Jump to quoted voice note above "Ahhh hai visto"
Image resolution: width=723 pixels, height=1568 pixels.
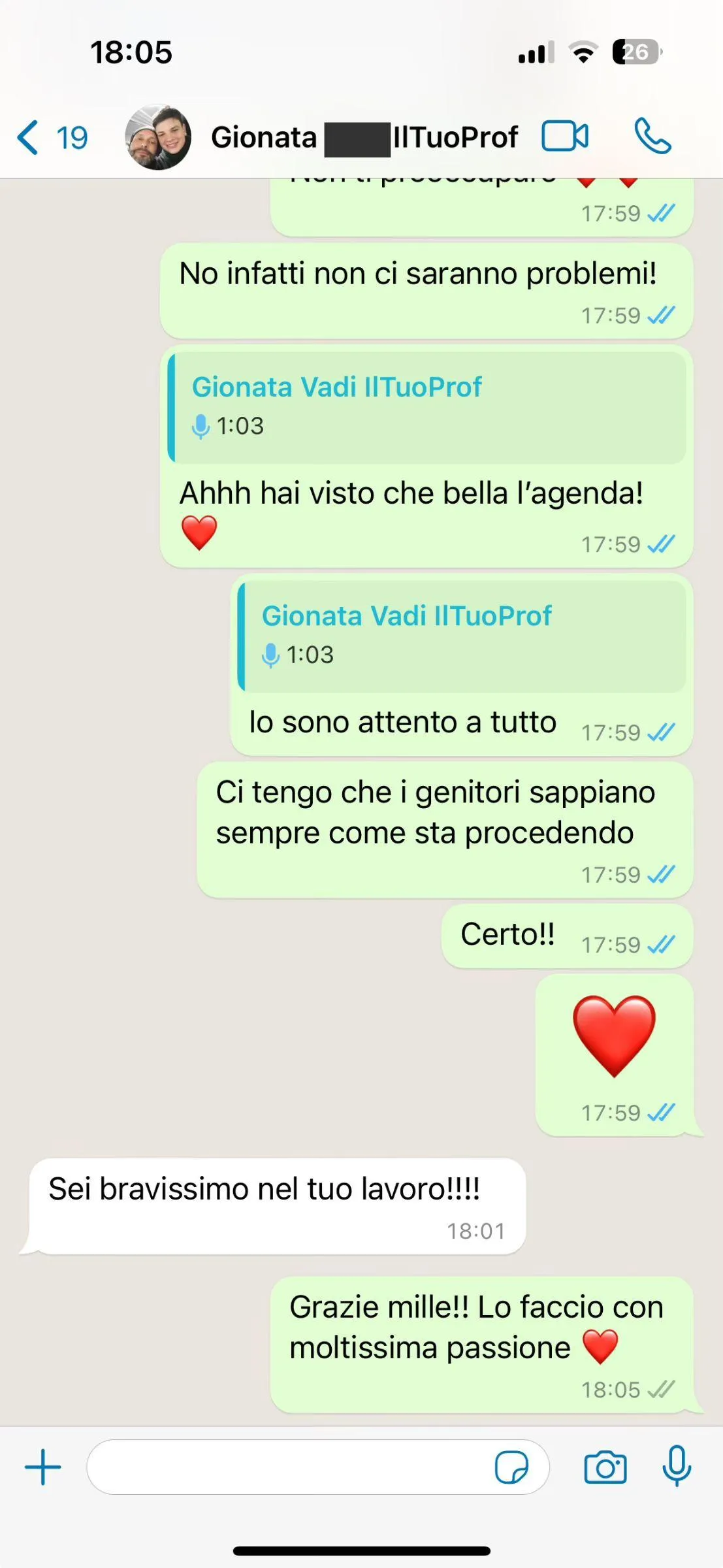[x=427, y=406]
